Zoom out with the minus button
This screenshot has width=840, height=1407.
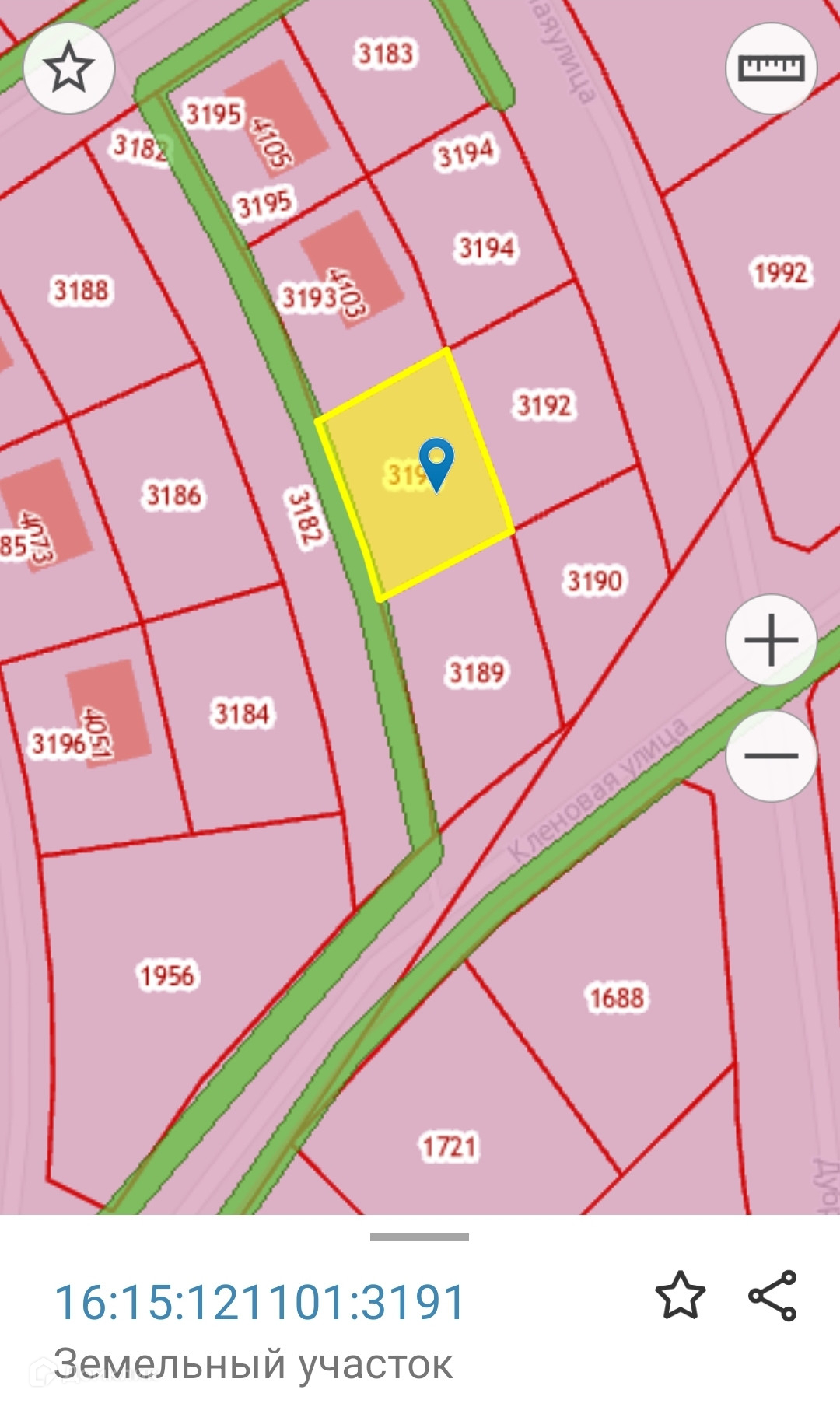tap(771, 755)
